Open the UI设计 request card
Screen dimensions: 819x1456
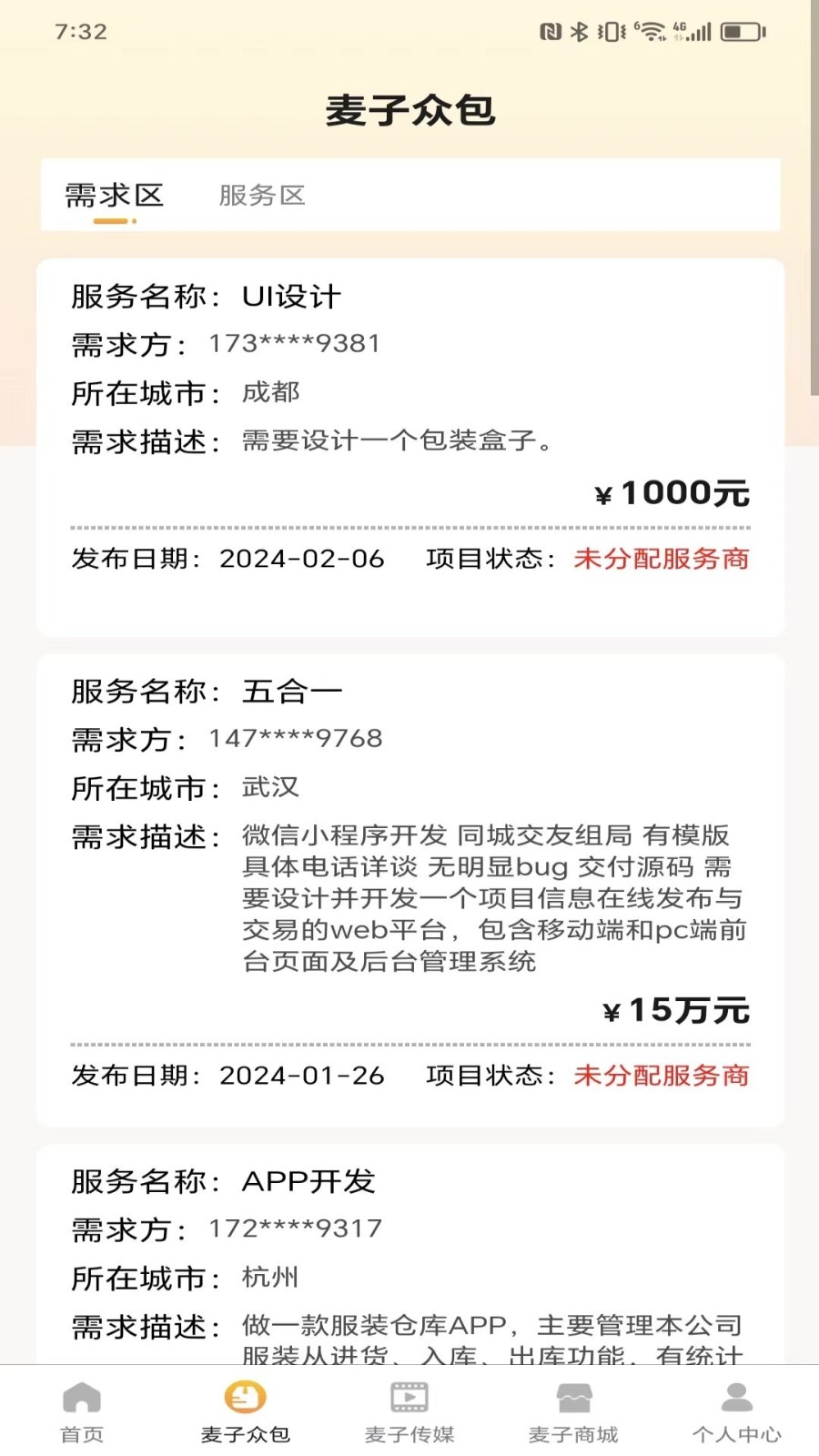tap(409, 446)
